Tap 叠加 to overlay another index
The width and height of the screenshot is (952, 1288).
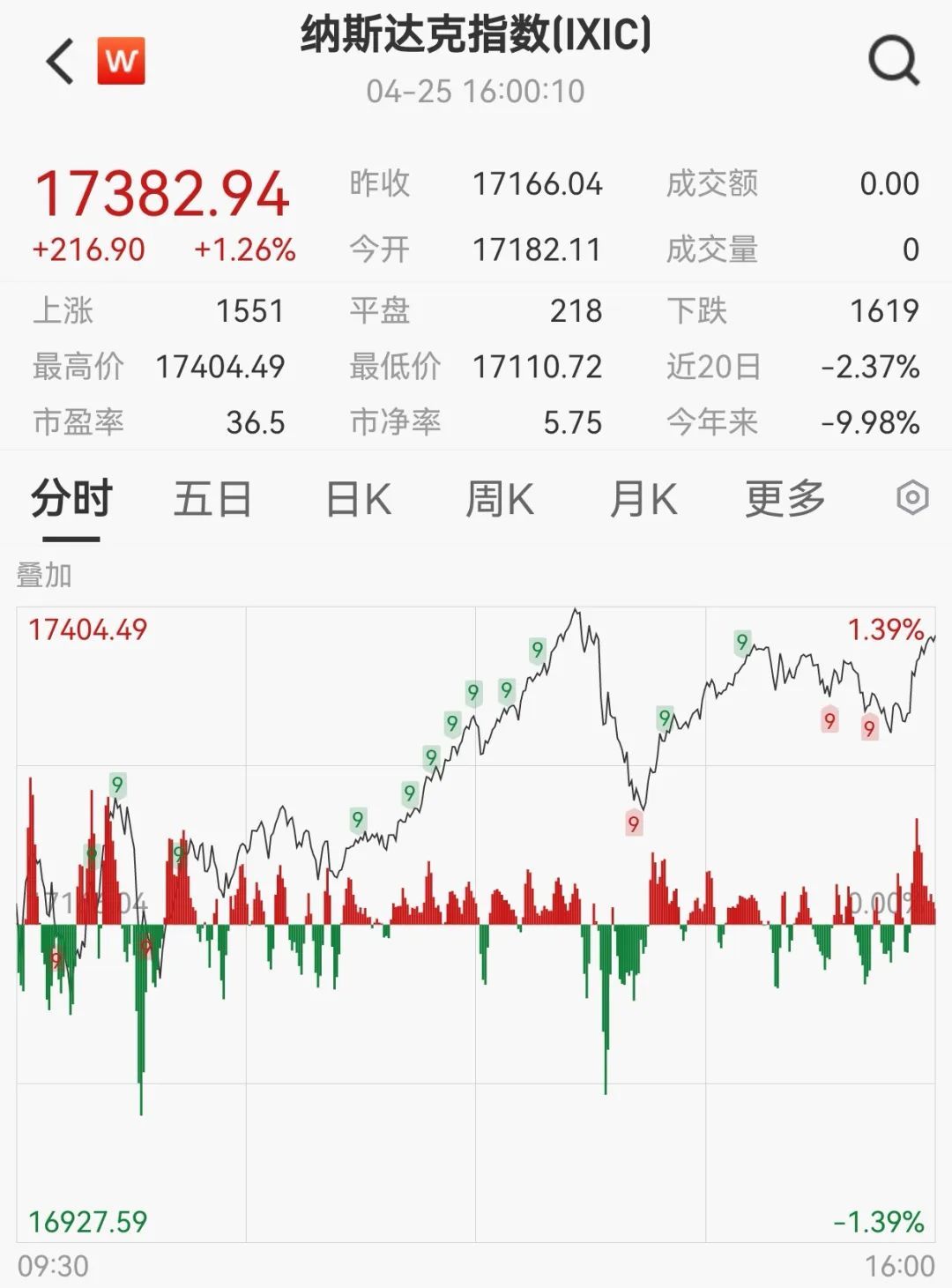(44, 576)
